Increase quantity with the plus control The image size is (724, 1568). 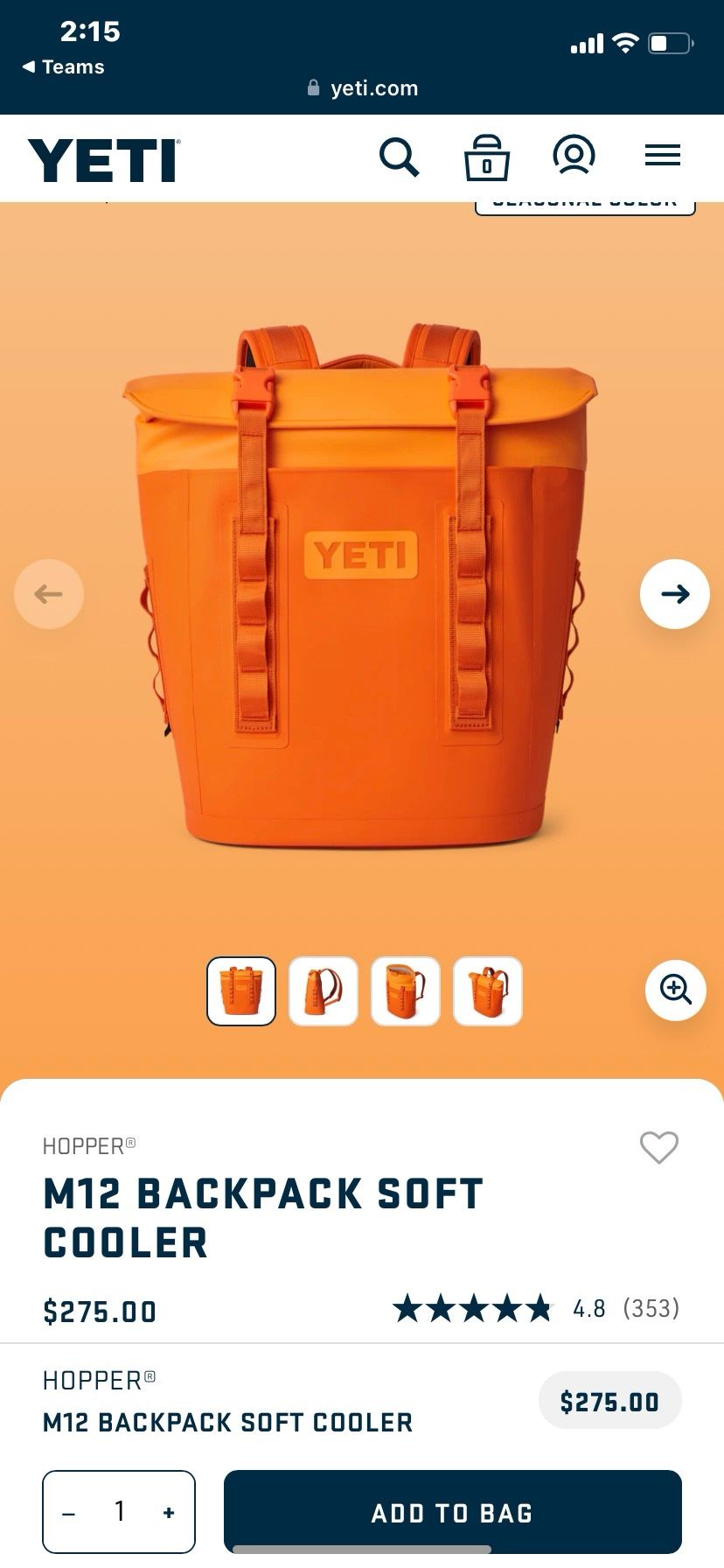(x=167, y=1511)
